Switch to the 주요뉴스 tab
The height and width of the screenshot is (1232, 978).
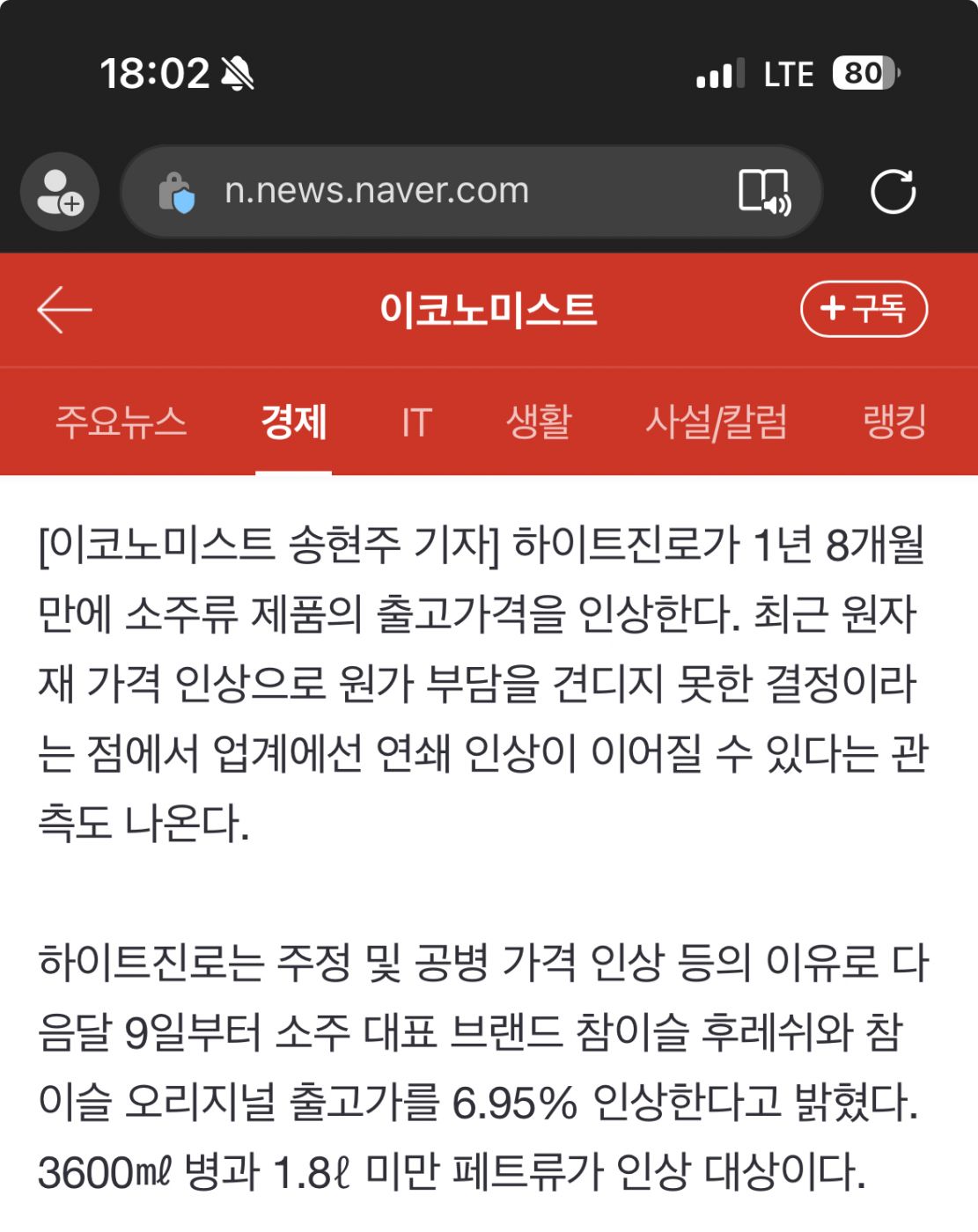coord(121,422)
